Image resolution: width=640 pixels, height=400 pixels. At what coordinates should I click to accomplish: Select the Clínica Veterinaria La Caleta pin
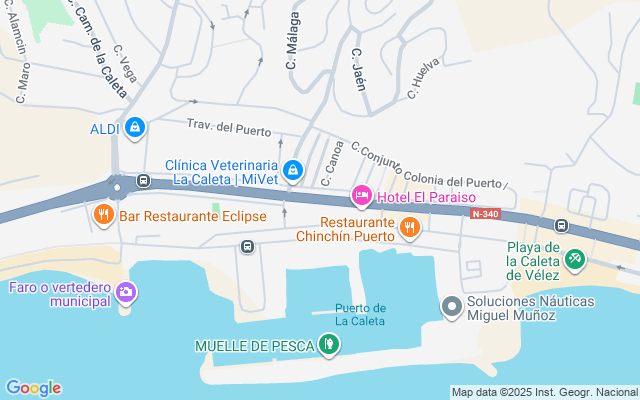(x=293, y=171)
